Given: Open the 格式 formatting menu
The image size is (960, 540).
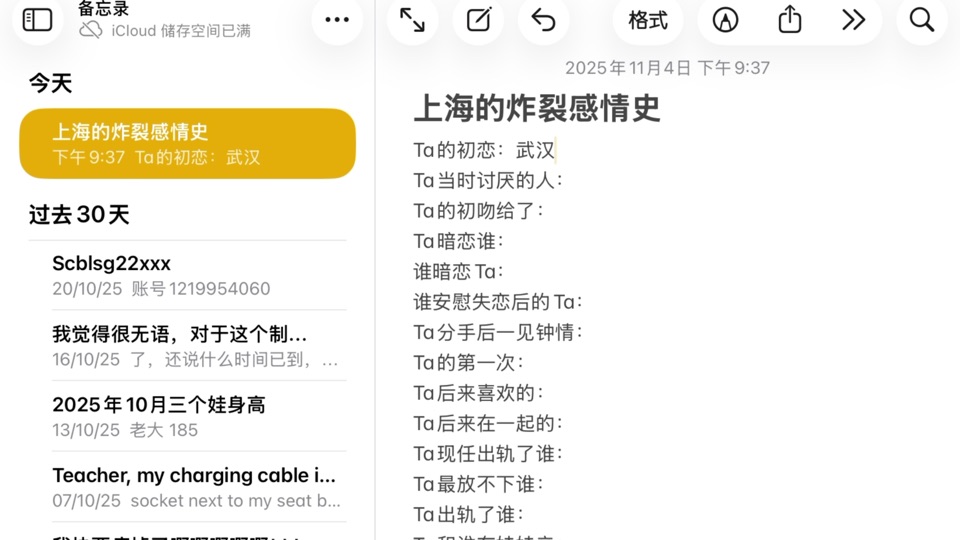Looking at the screenshot, I should pyautogui.click(x=647, y=20).
